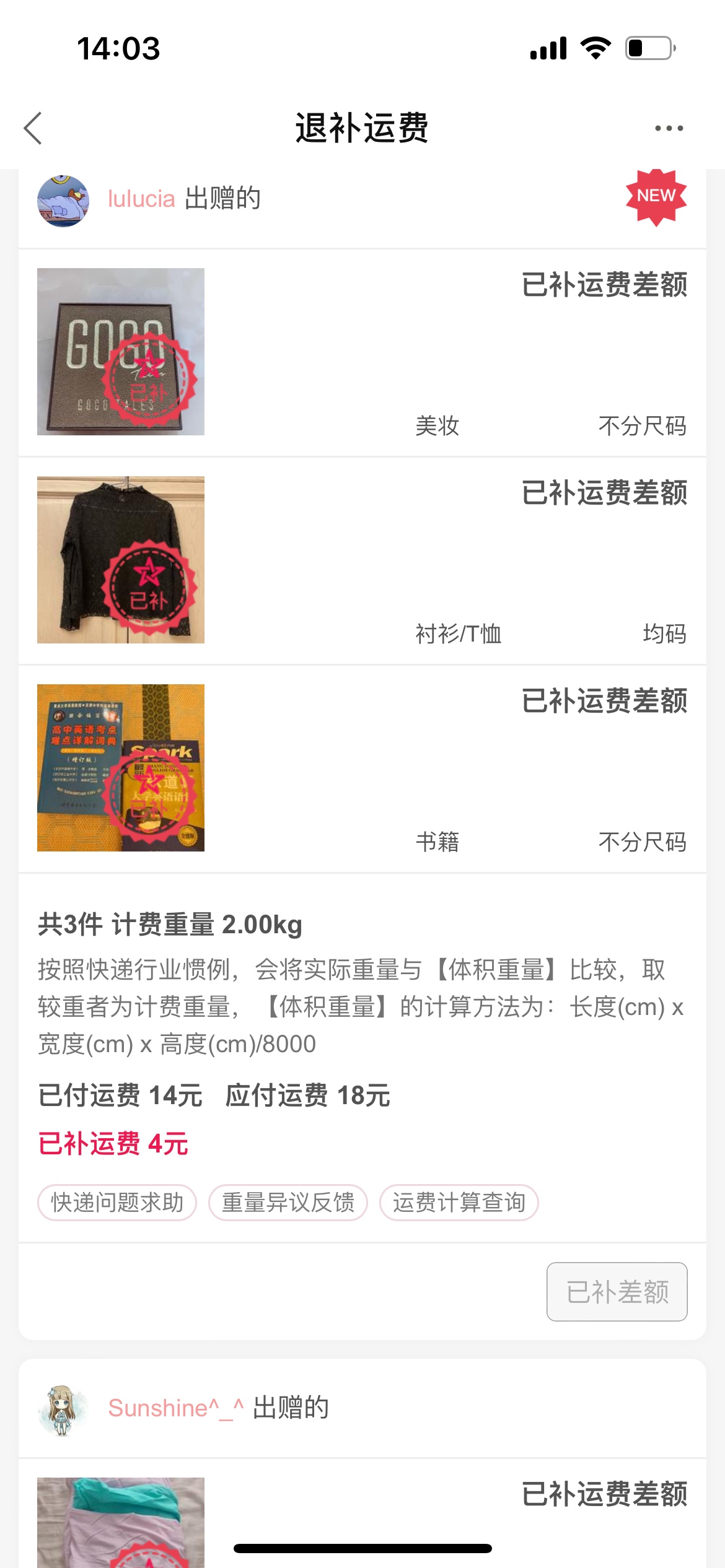The image size is (725, 1568).
Task: Select 重量异议反馈 chip
Action: point(288,1203)
